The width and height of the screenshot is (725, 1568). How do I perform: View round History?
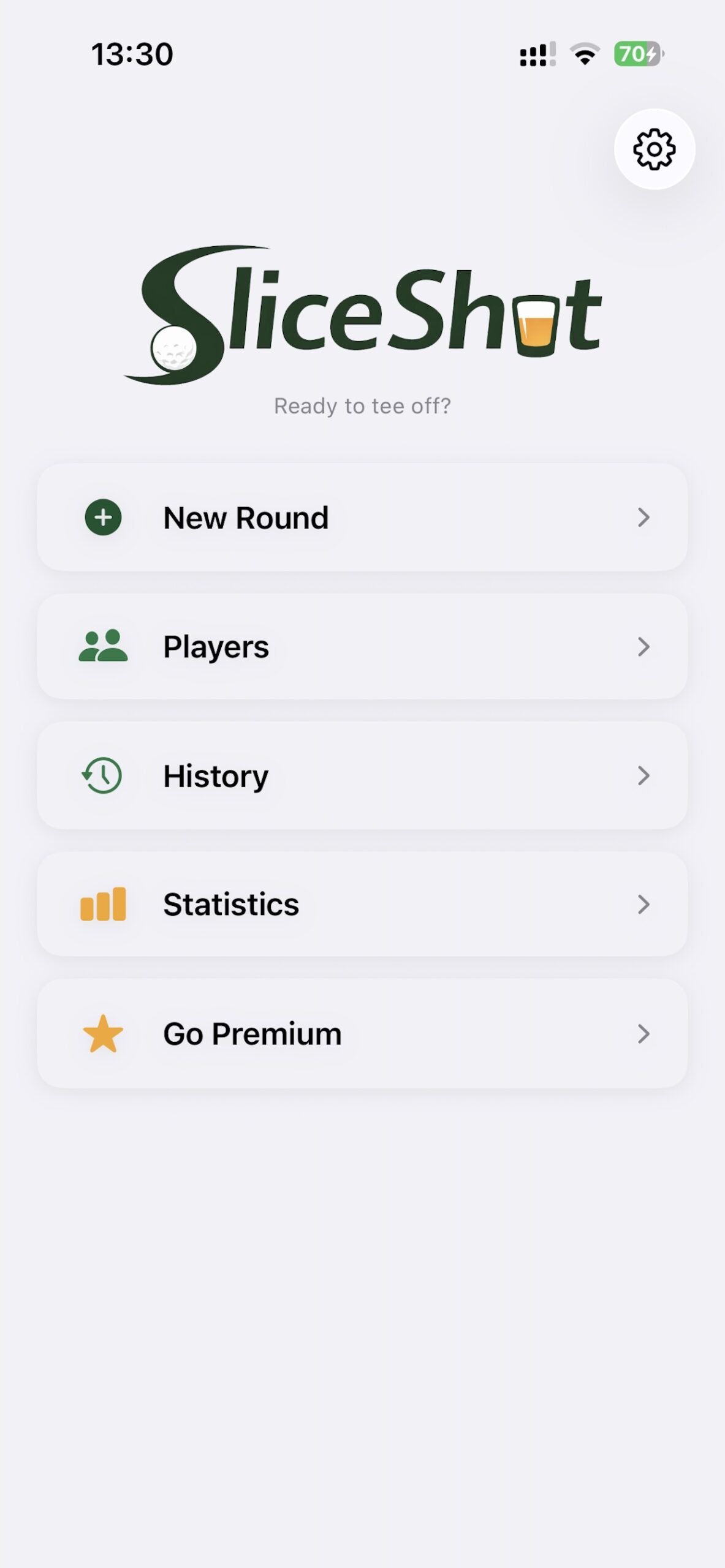pyautogui.click(x=362, y=776)
